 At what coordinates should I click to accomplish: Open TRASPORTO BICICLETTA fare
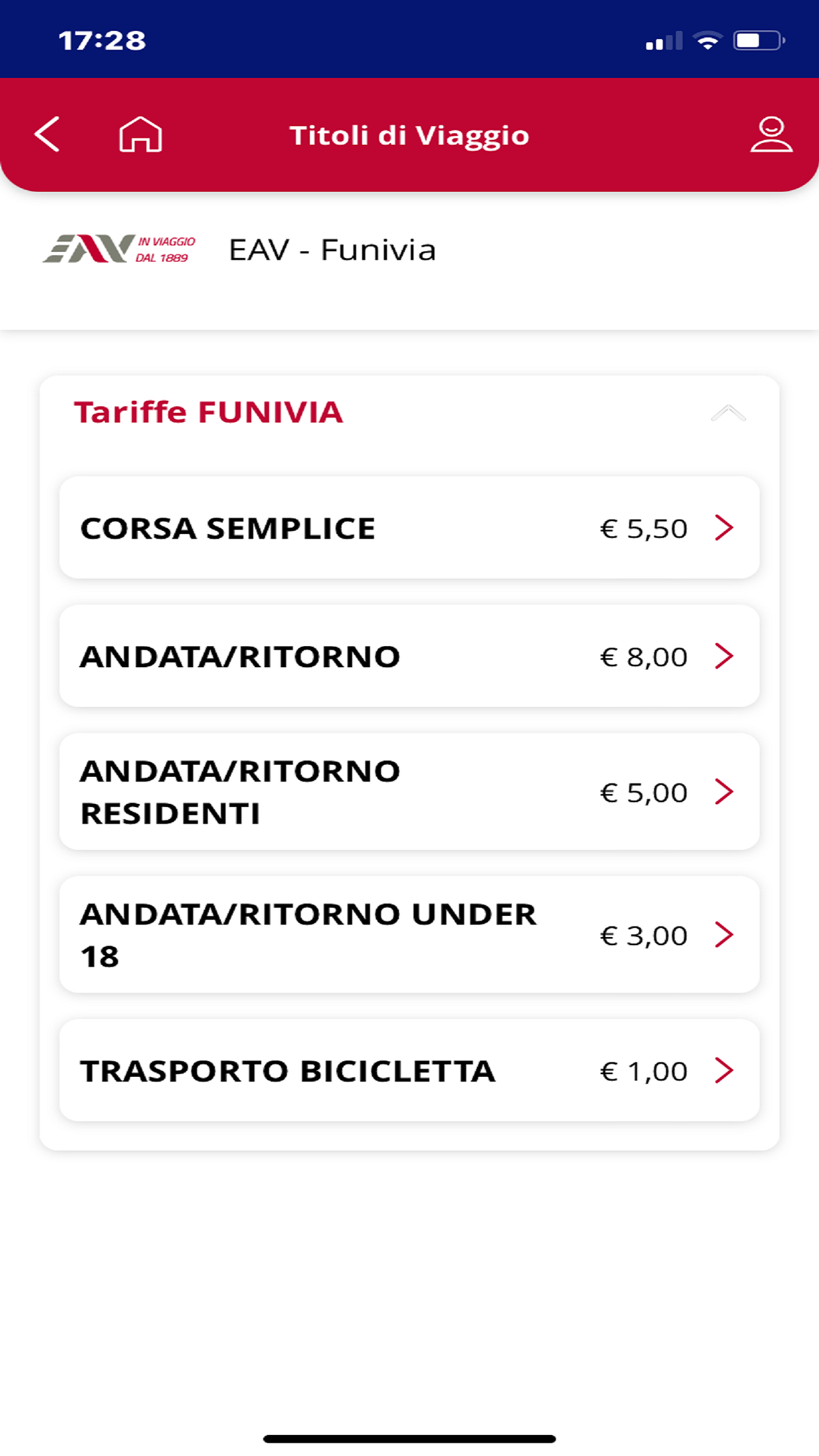(x=409, y=1070)
